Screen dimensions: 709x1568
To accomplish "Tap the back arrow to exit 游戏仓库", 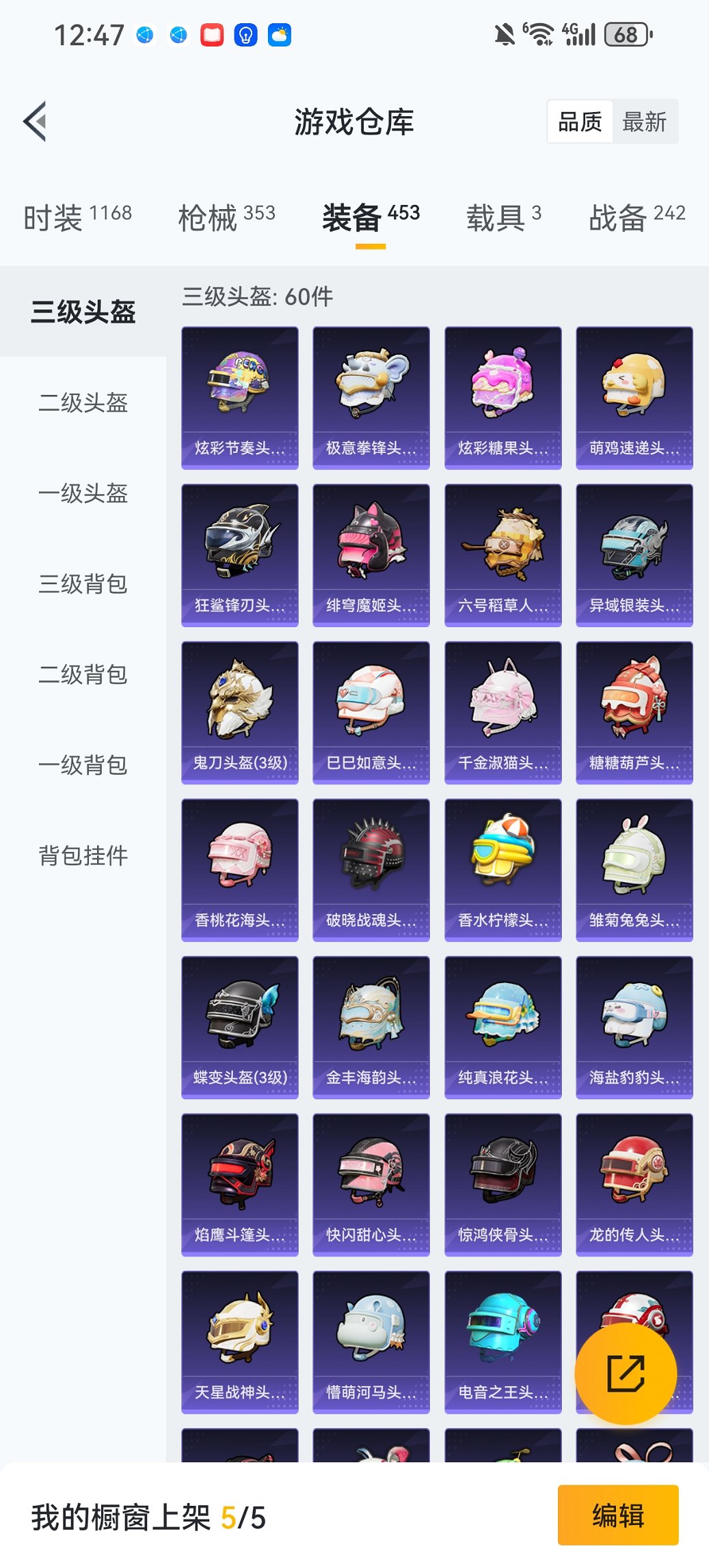I will tap(36, 120).
